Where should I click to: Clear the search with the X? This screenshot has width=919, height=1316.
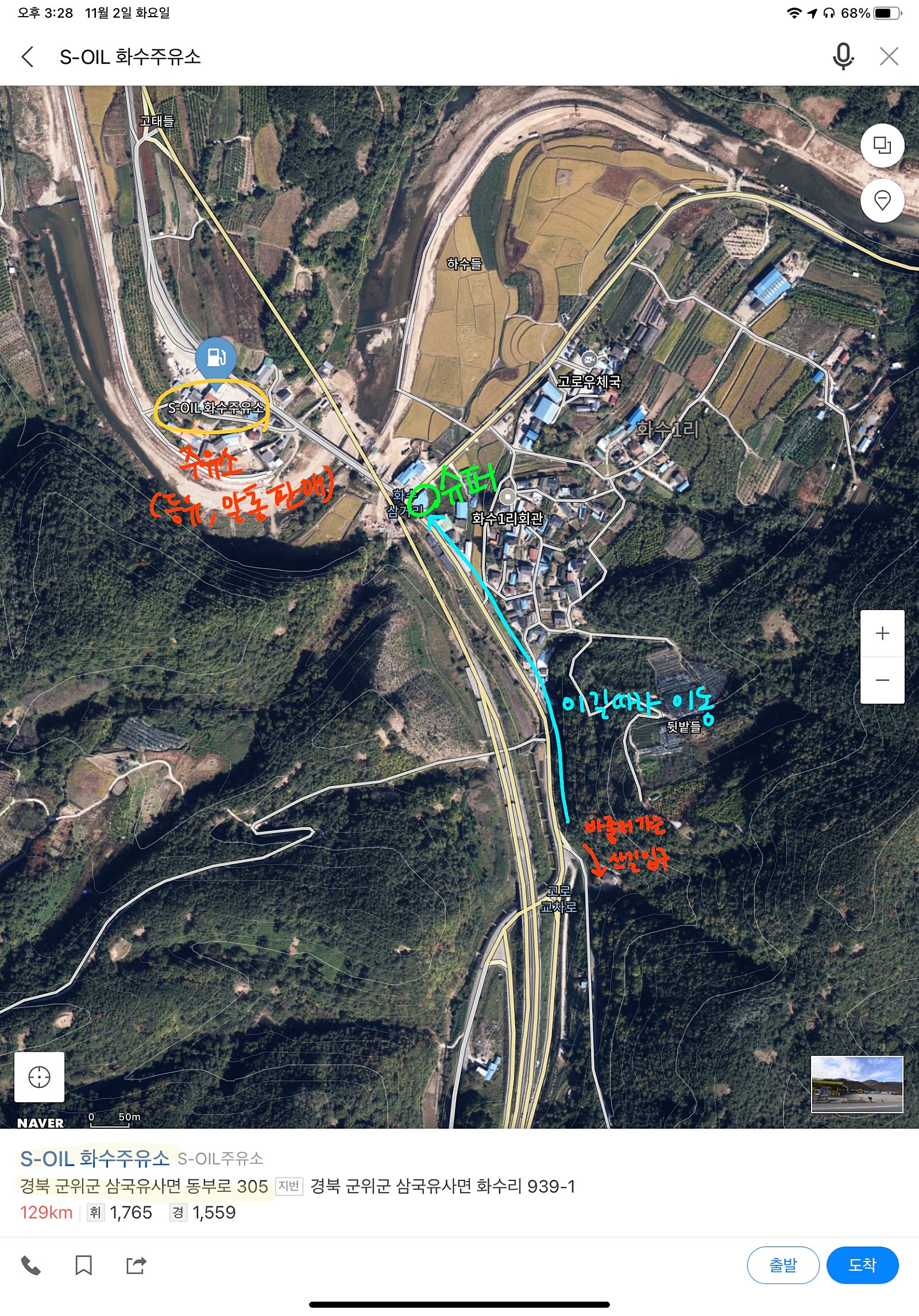point(889,56)
